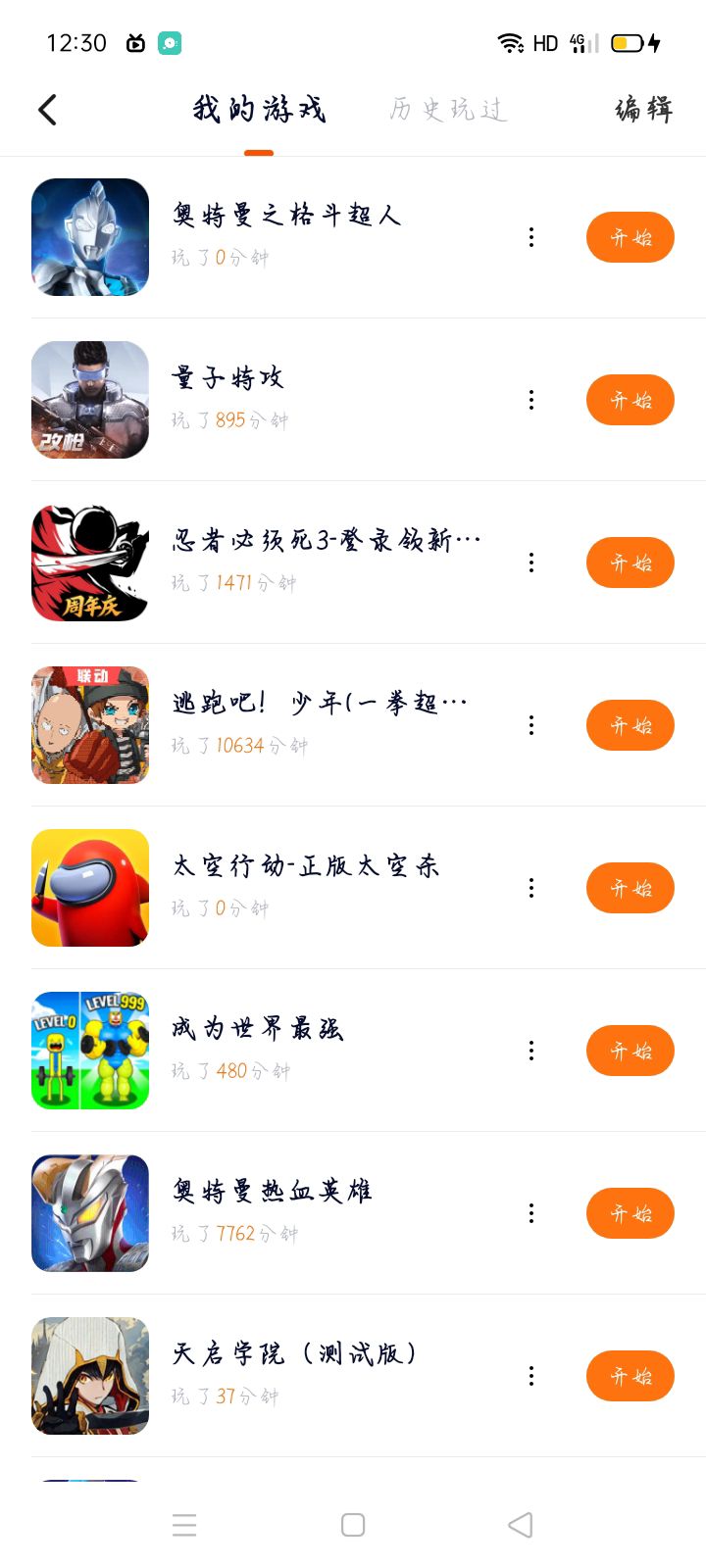
Task: Open more options for 成为世界最强
Action: point(531,1051)
